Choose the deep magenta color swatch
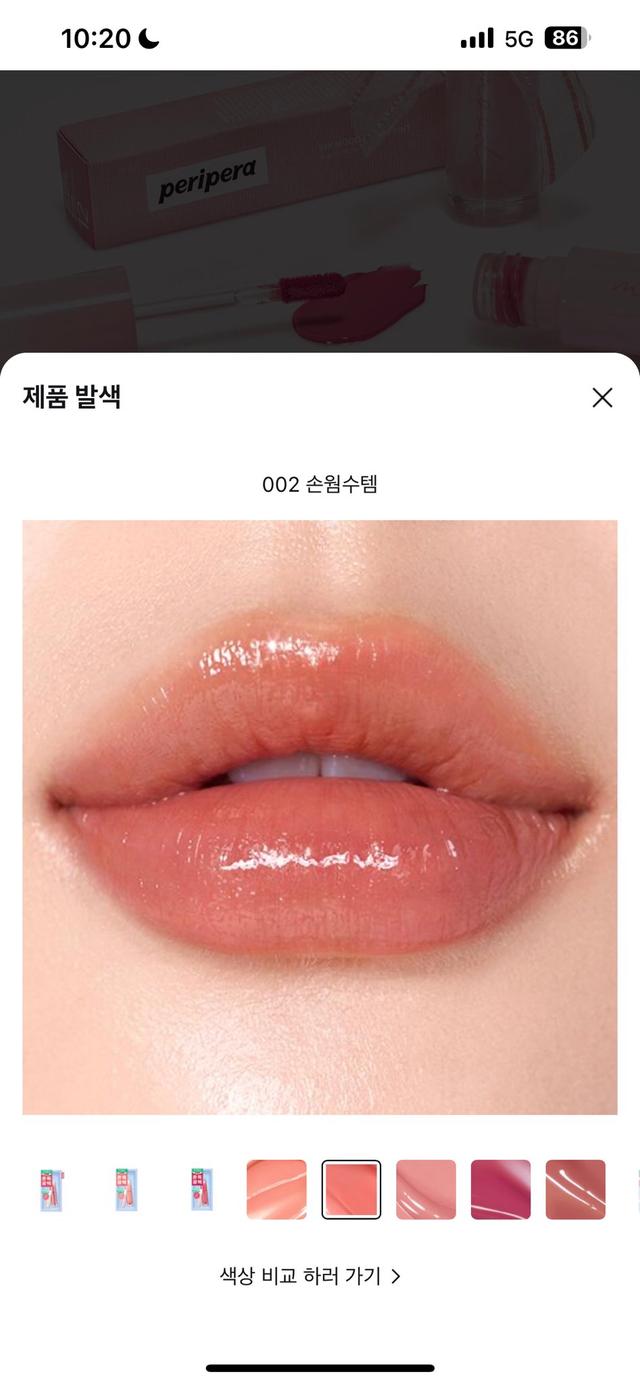640x1384 pixels. [501, 1190]
